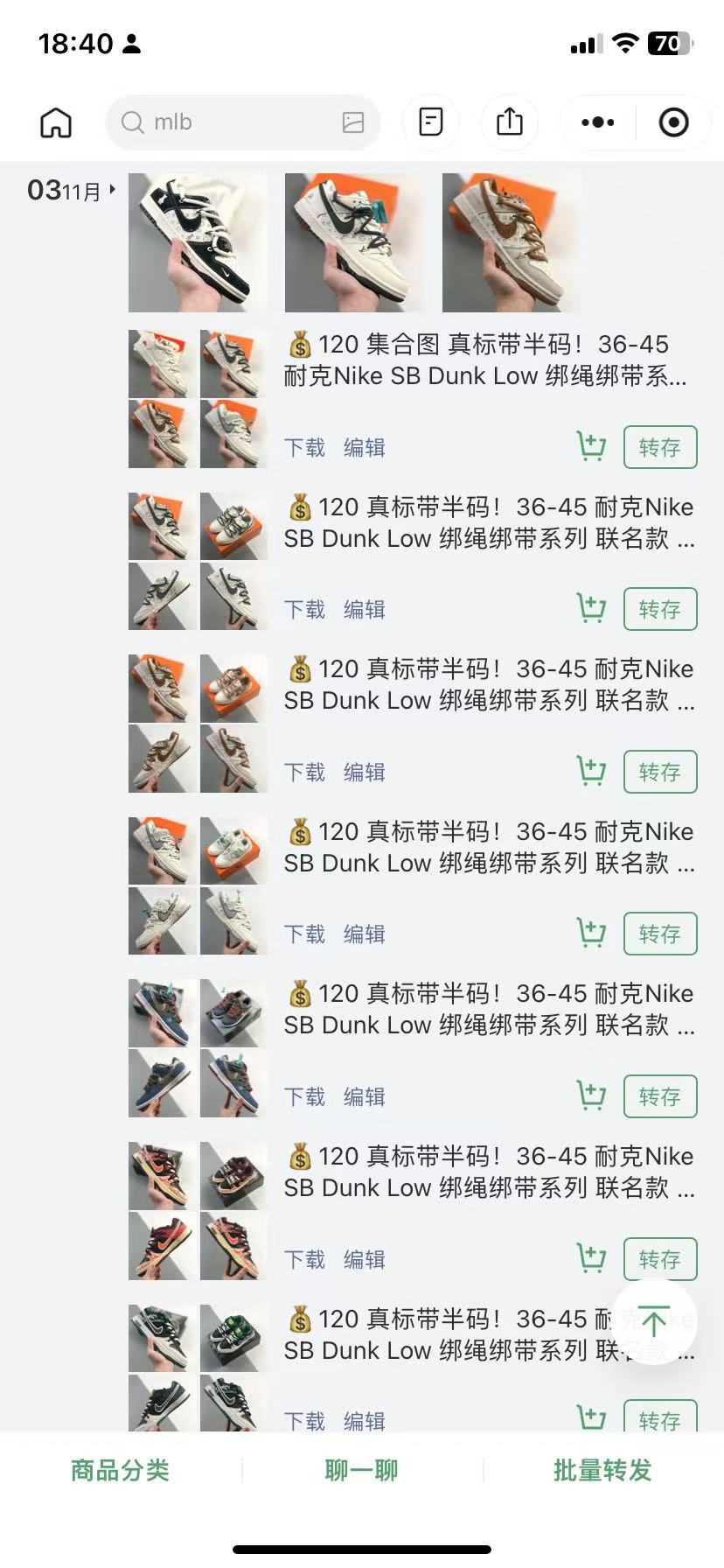The width and height of the screenshot is (724, 1568).
Task: Select 批量转发 batch forward
Action: tap(602, 1471)
